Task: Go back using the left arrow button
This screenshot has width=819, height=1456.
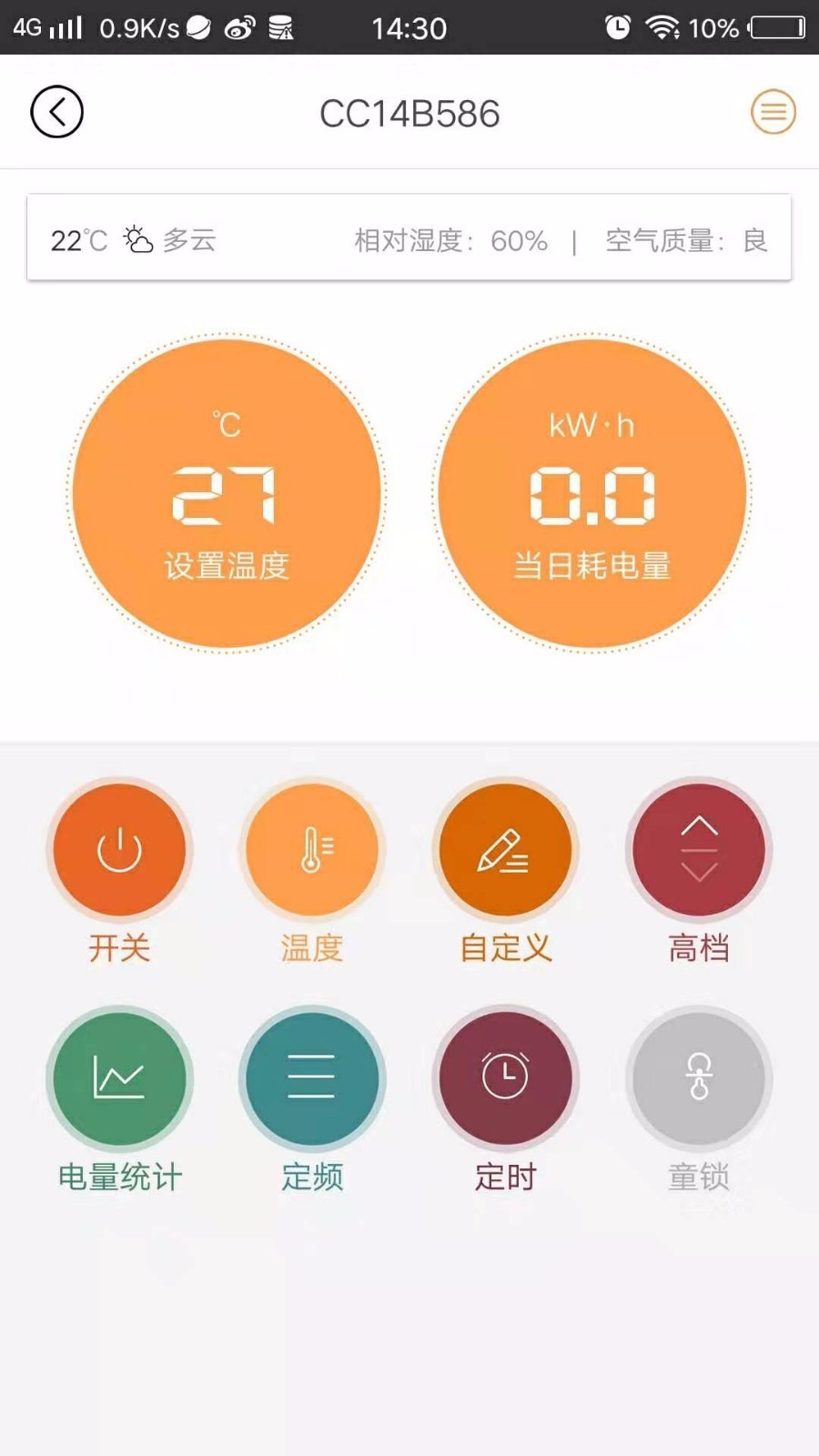Action: [56, 111]
